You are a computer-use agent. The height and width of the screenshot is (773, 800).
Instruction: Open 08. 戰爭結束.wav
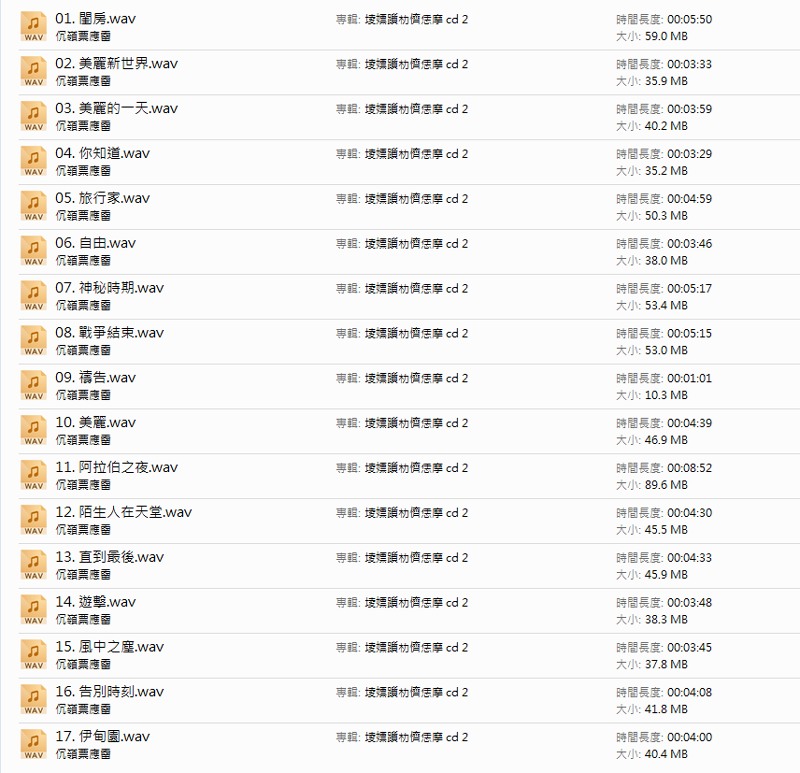coord(109,333)
